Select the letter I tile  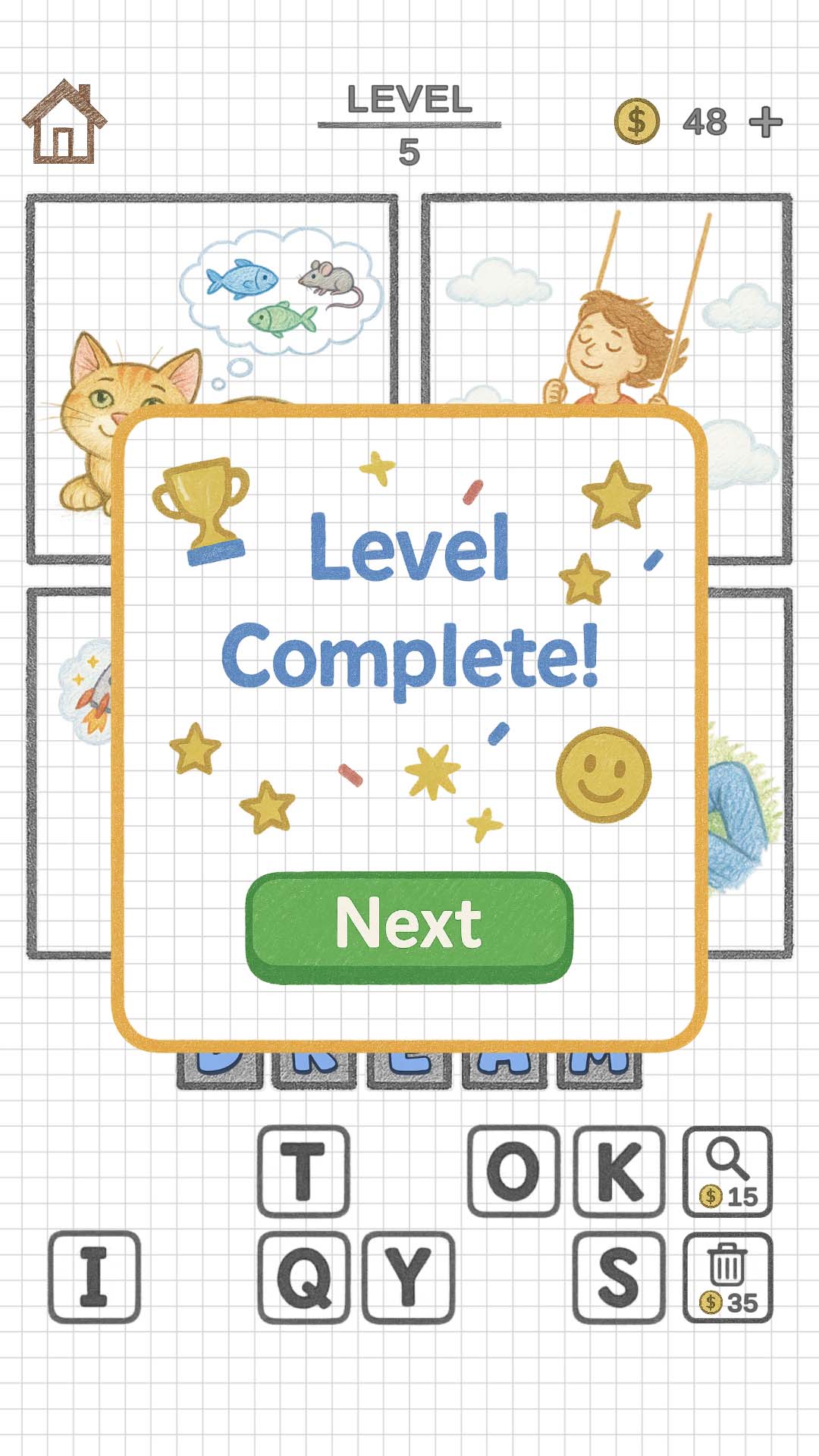[94, 1278]
